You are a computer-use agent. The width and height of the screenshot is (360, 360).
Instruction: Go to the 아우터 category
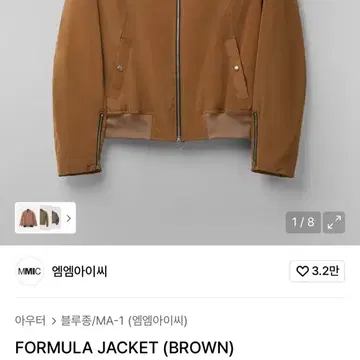click(x=30, y=321)
